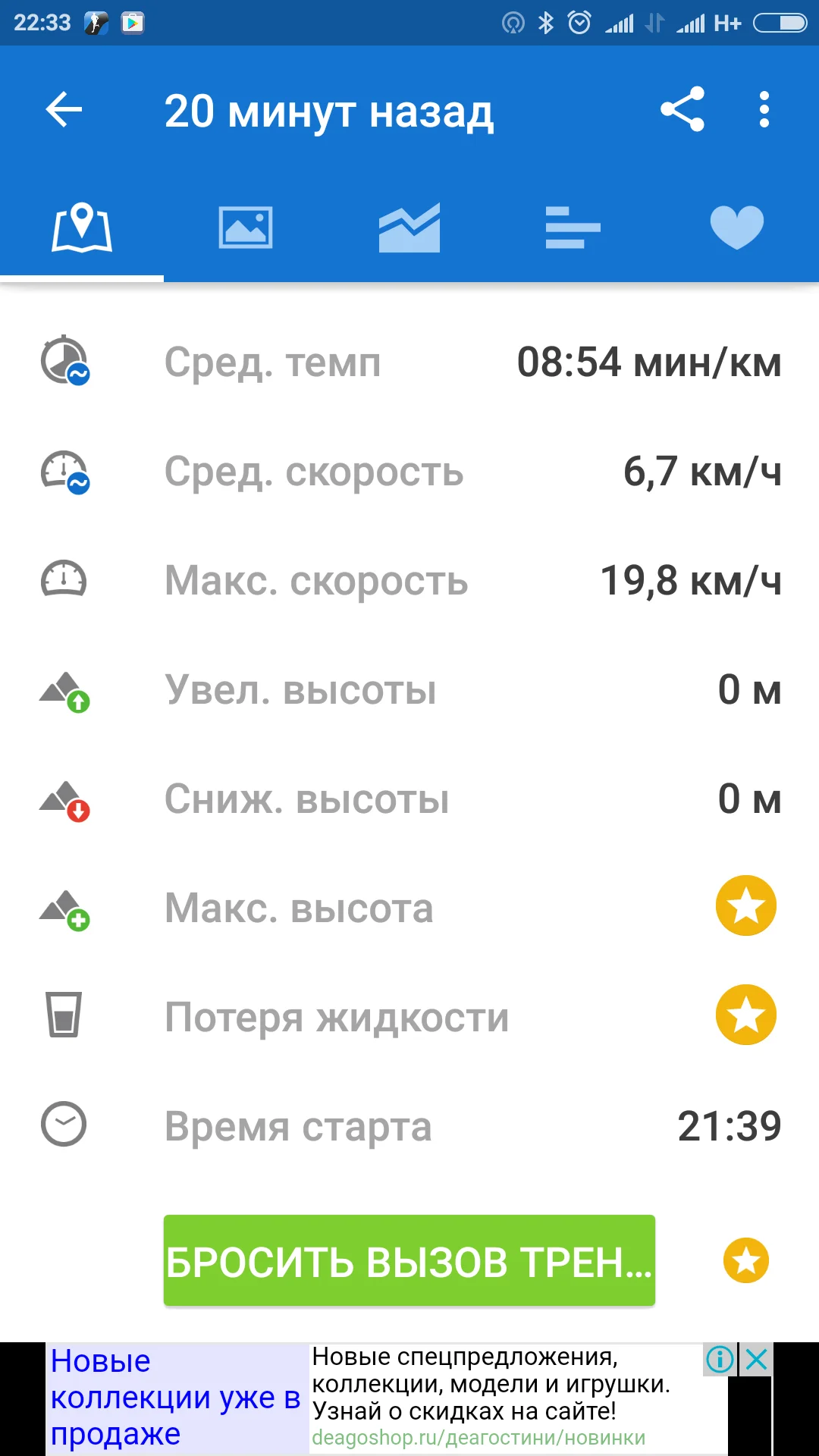Share this workout
The height and width of the screenshot is (1456, 819).
[x=682, y=111]
